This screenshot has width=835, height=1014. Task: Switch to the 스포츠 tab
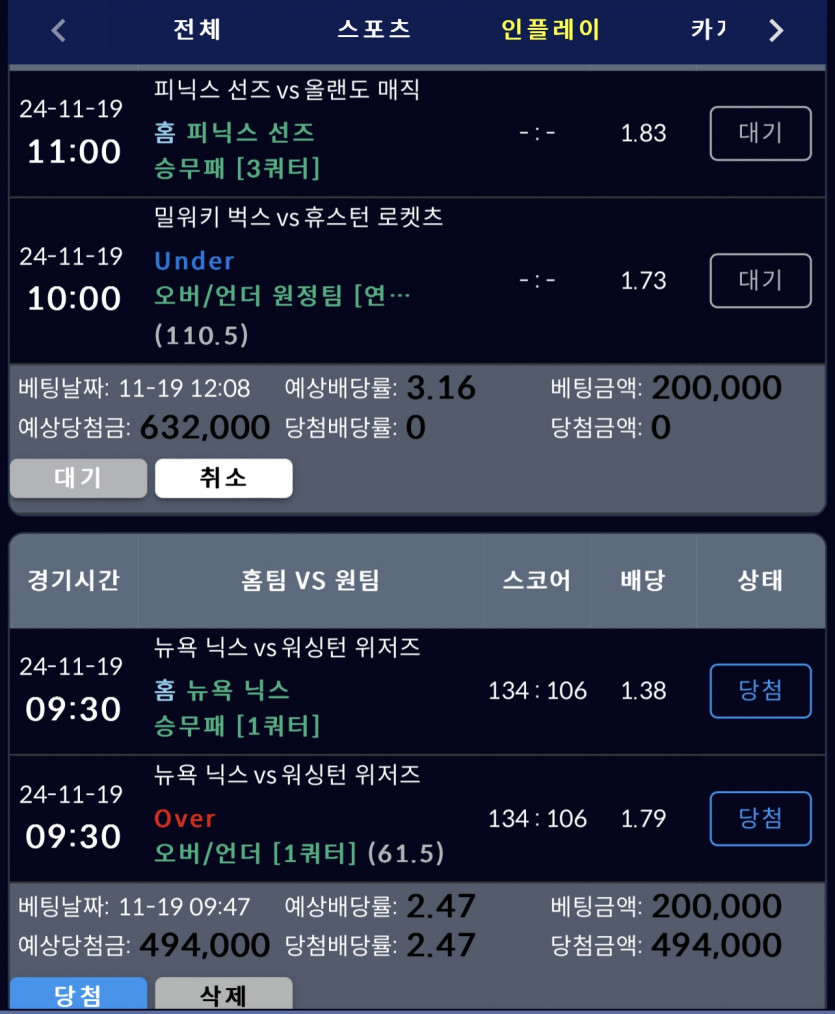374,30
